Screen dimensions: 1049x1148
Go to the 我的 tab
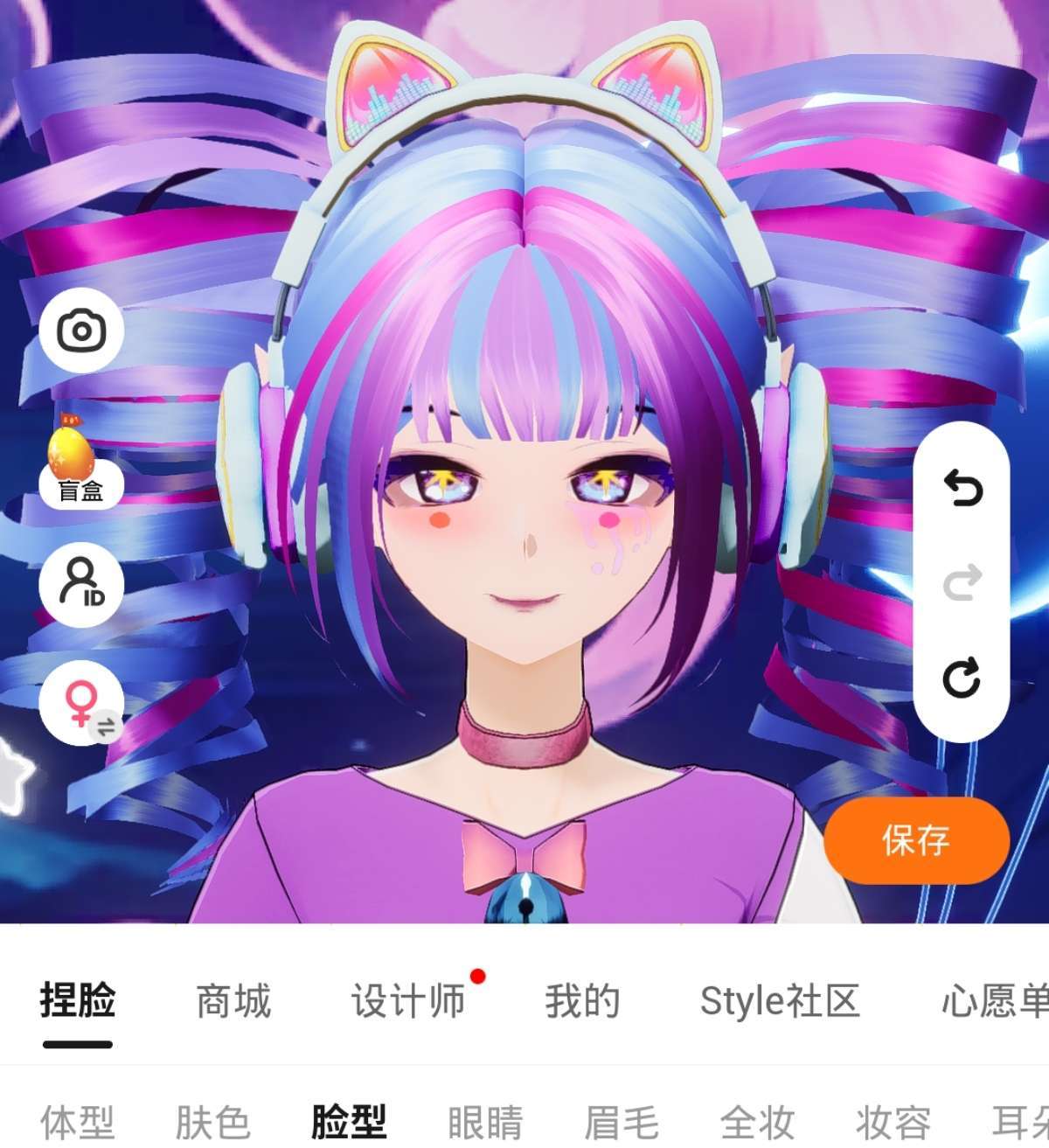pyautogui.click(x=582, y=1001)
